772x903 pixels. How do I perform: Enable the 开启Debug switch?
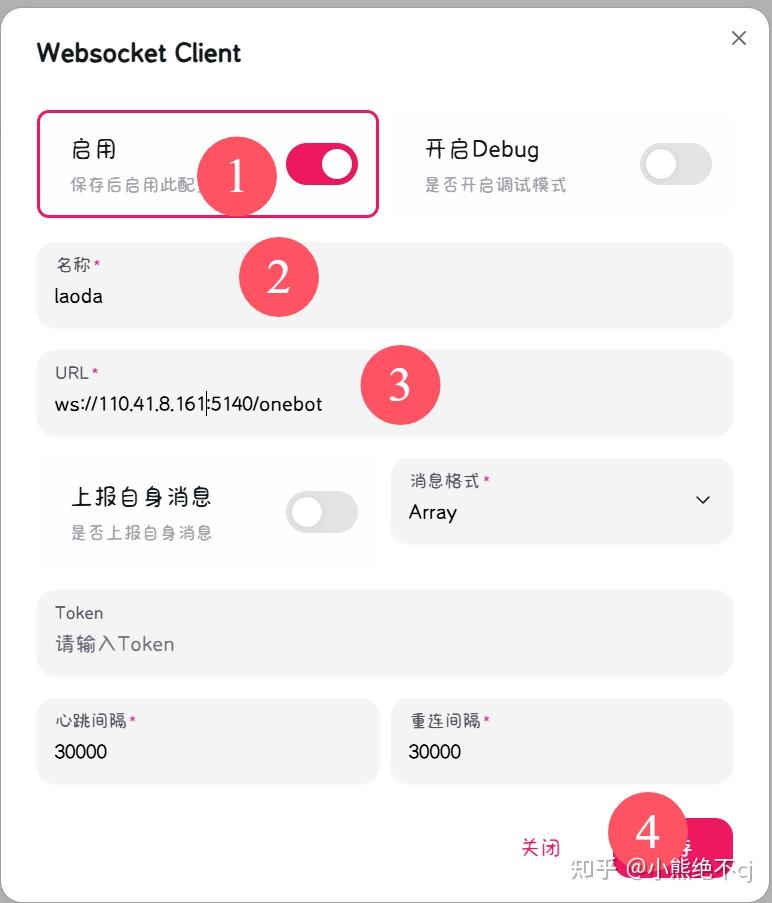[x=675, y=164]
